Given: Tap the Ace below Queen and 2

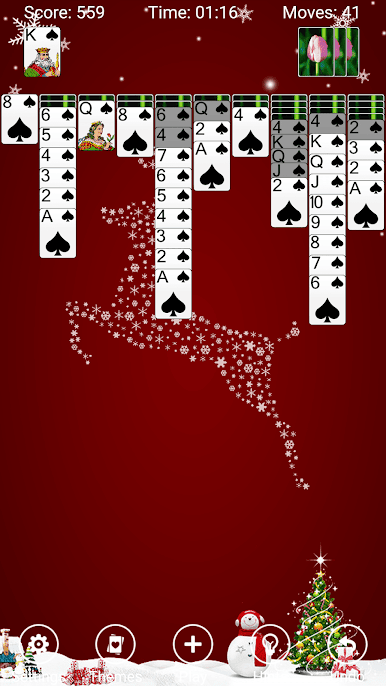Looking at the screenshot, I should tap(212, 166).
